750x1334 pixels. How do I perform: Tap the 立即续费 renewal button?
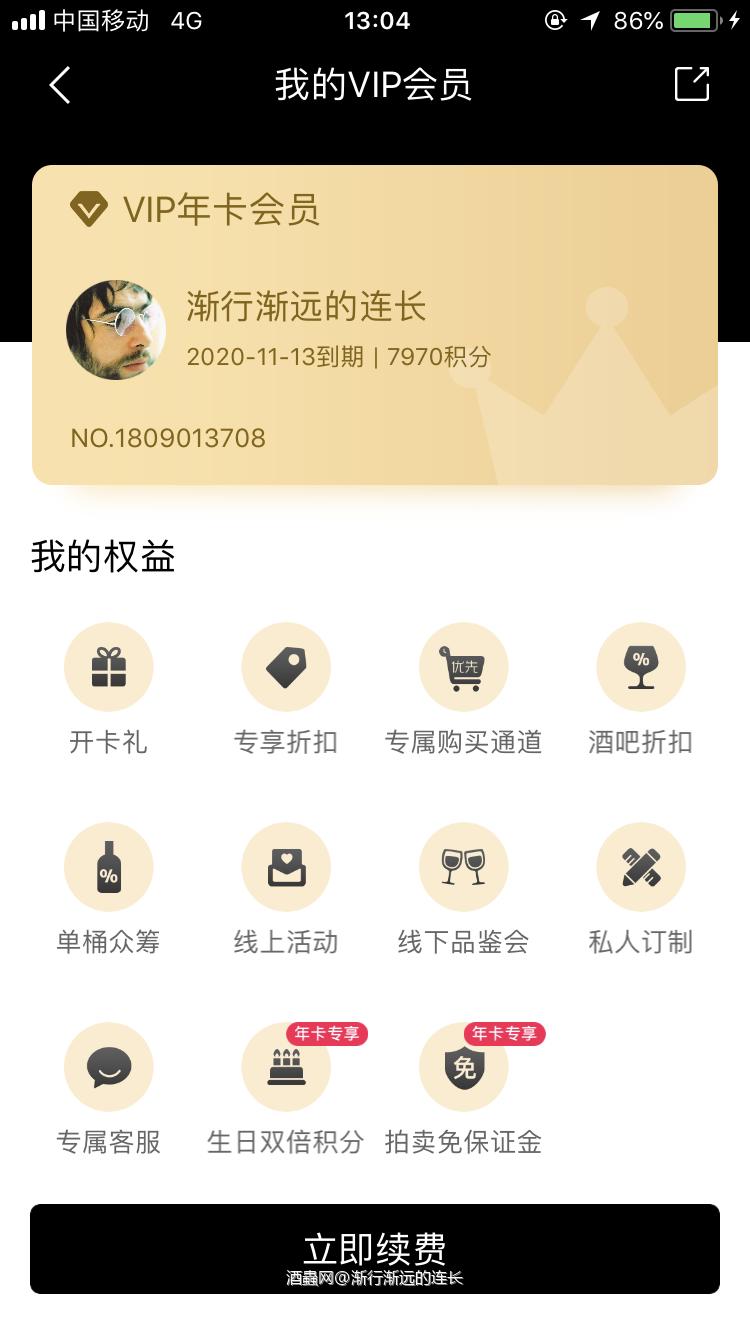[x=375, y=1248]
